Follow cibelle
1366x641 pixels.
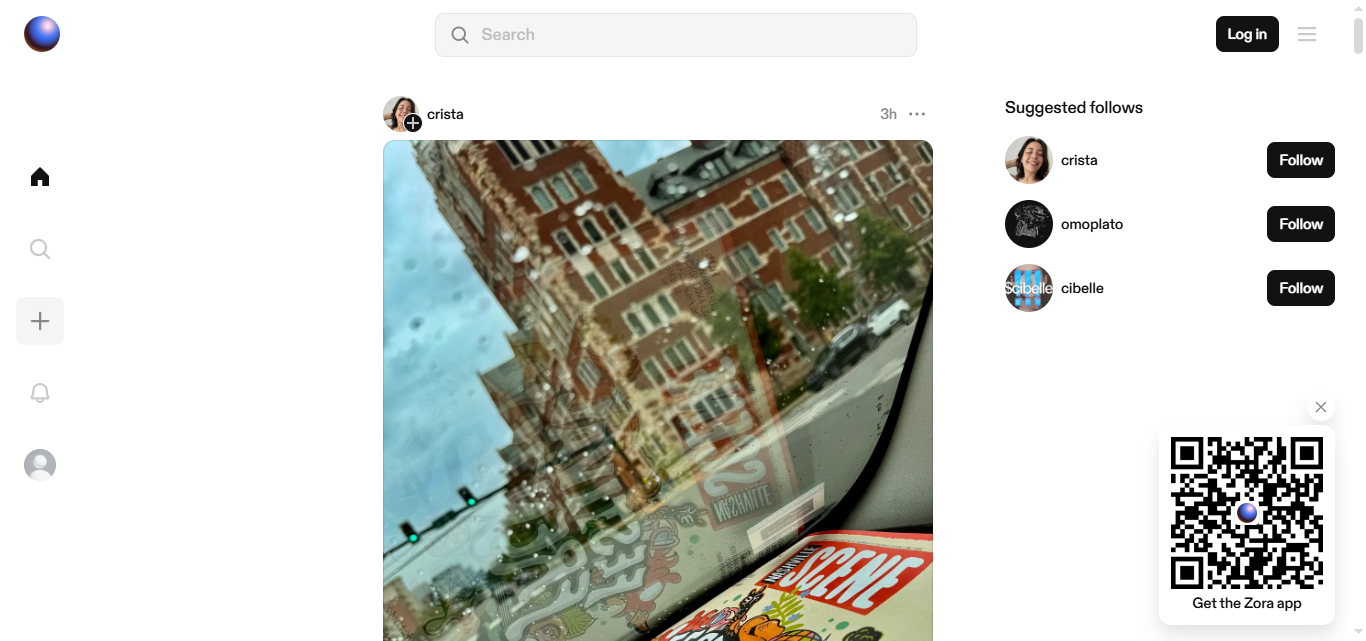point(1300,288)
